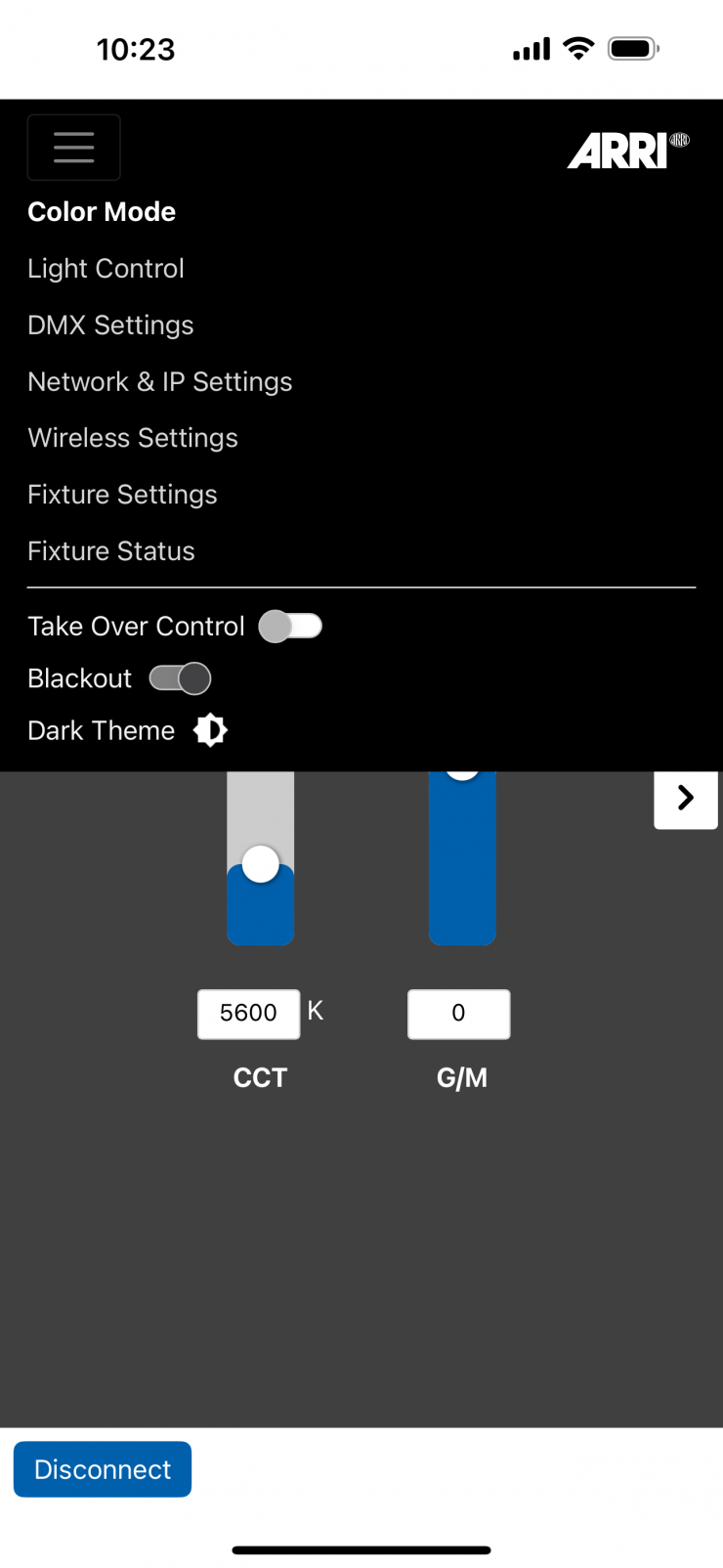Open Light Control page

[x=106, y=269]
